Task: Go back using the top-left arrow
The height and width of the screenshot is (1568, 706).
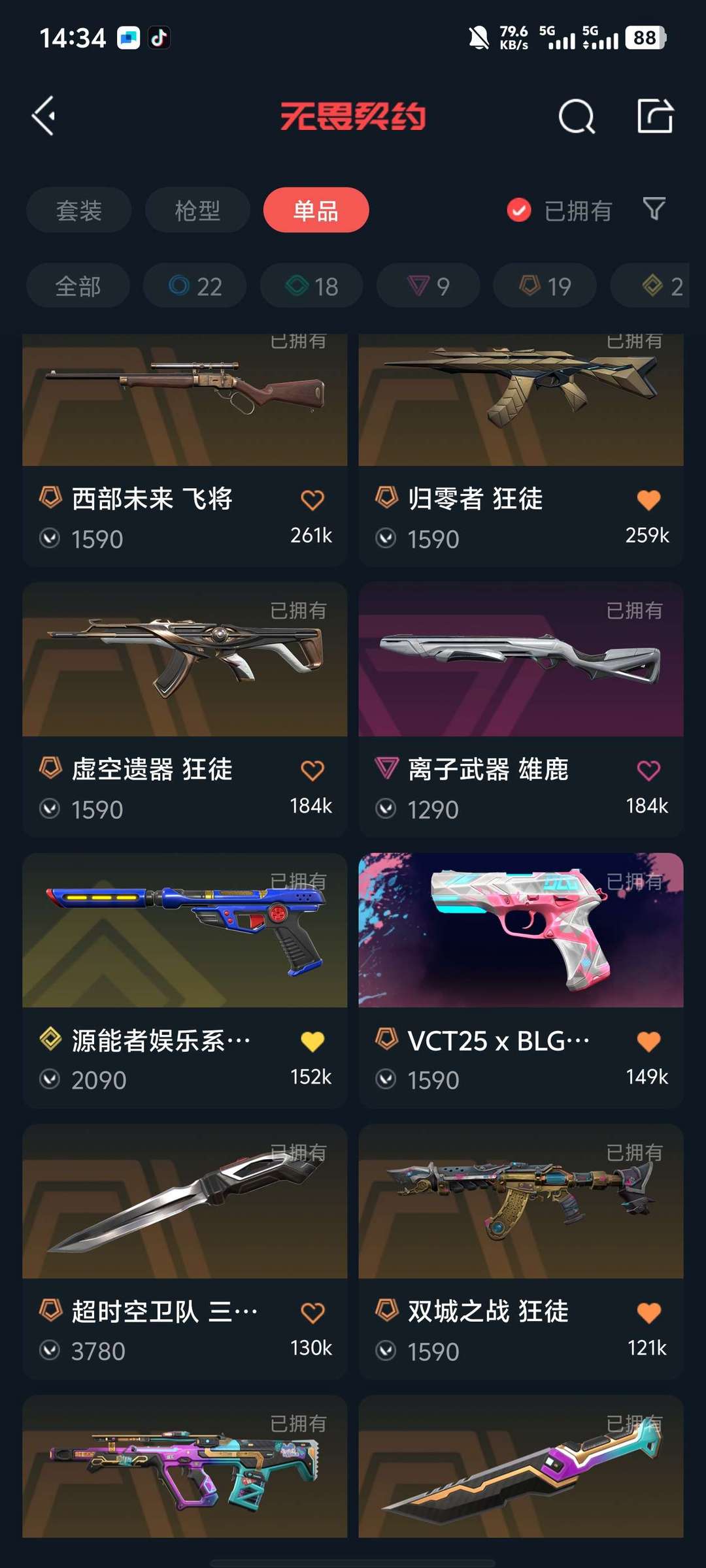Action: (x=44, y=116)
